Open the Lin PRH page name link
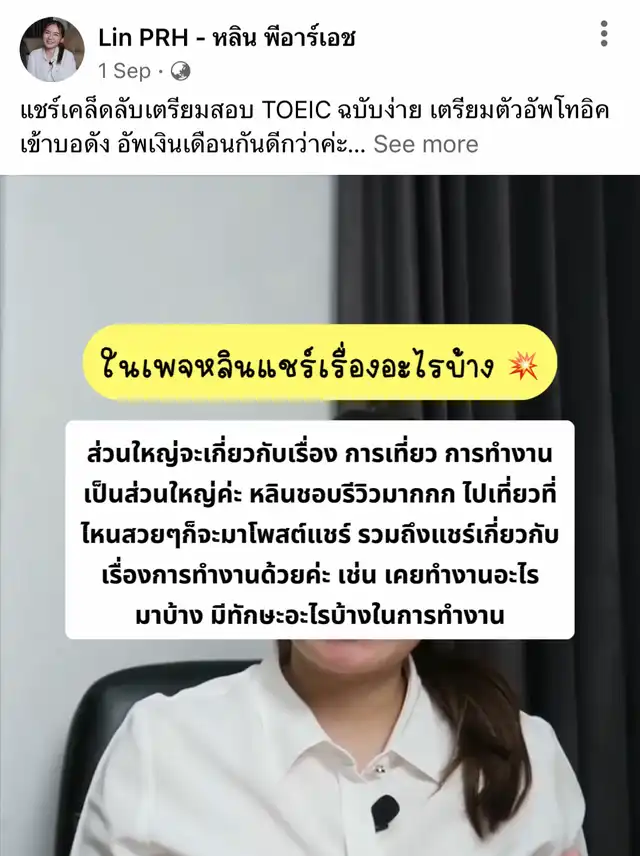640x856 pixels. [226, 38]
